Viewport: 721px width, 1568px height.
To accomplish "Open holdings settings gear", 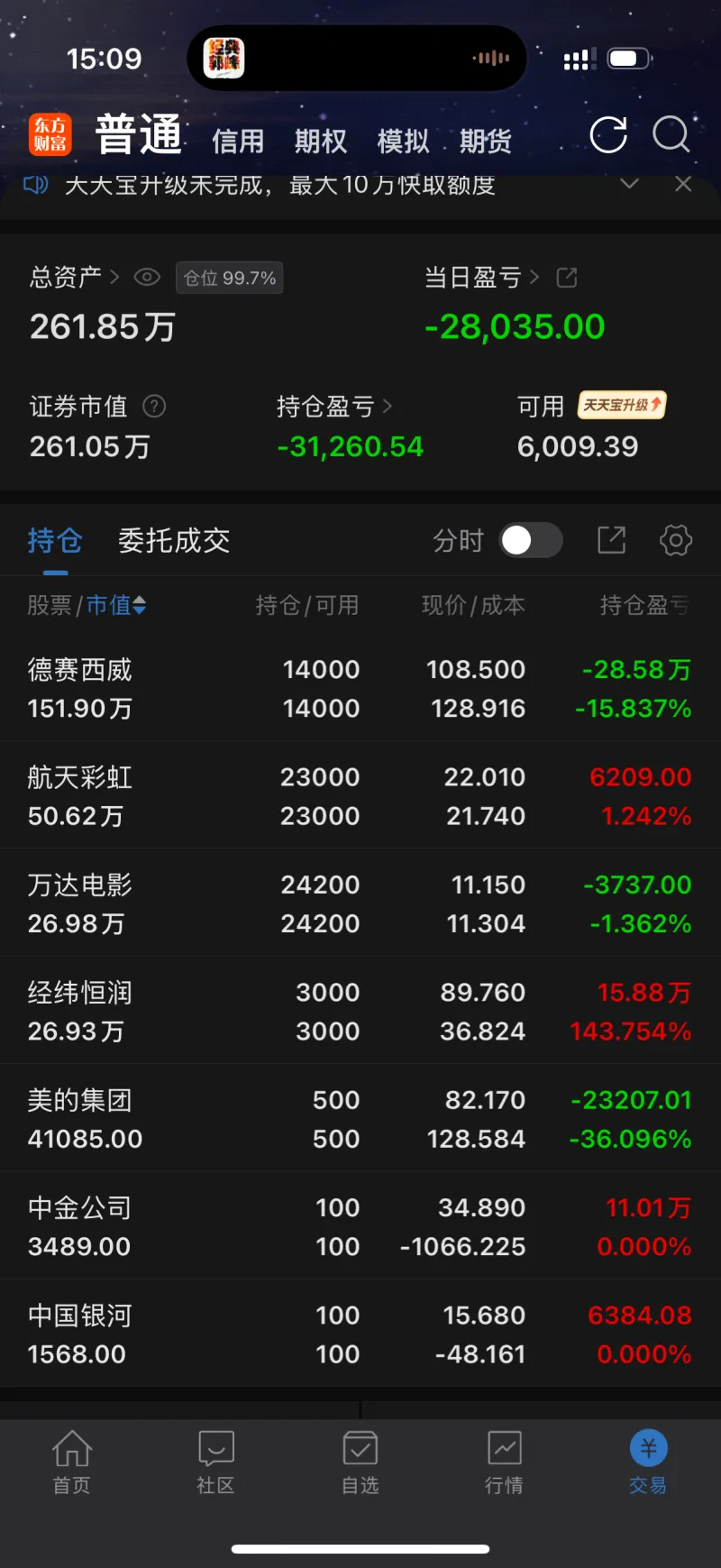I will pyautogui.click(x=676, y=540).
